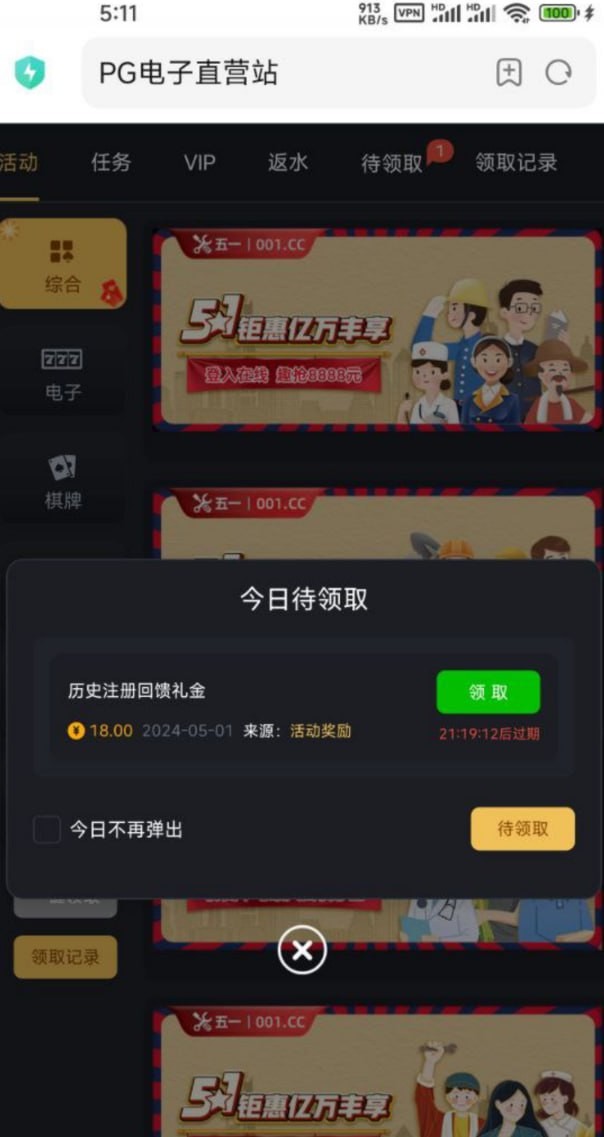This screenshot has height=1137, width=604.
Task: Select the 棋牌 category
Action: coord(63,483)
